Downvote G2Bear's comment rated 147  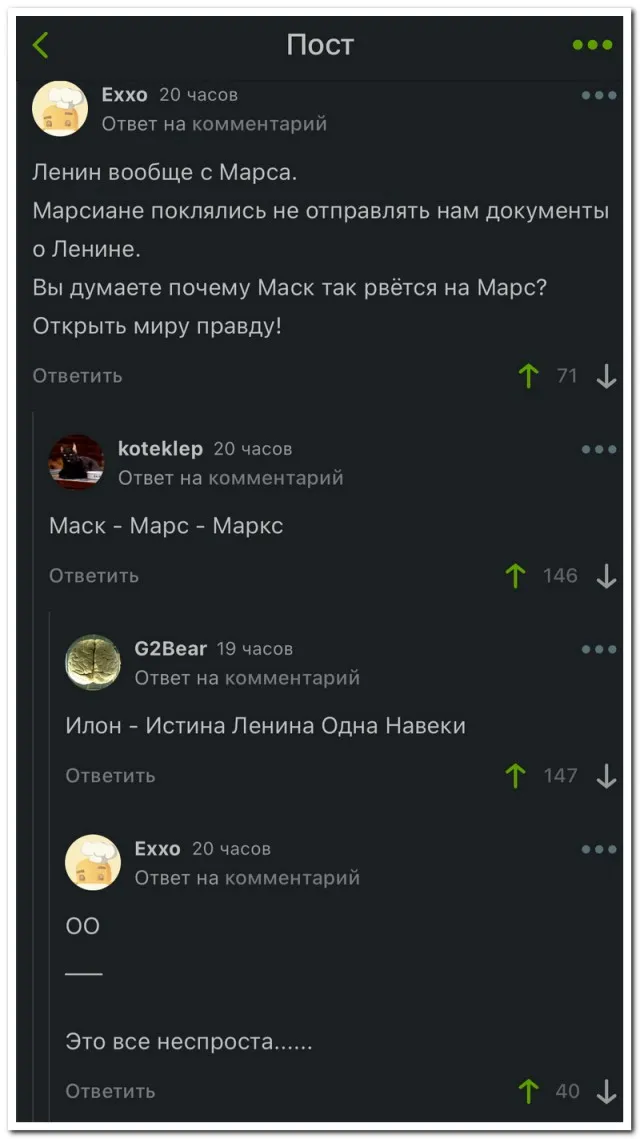point(606,776)
